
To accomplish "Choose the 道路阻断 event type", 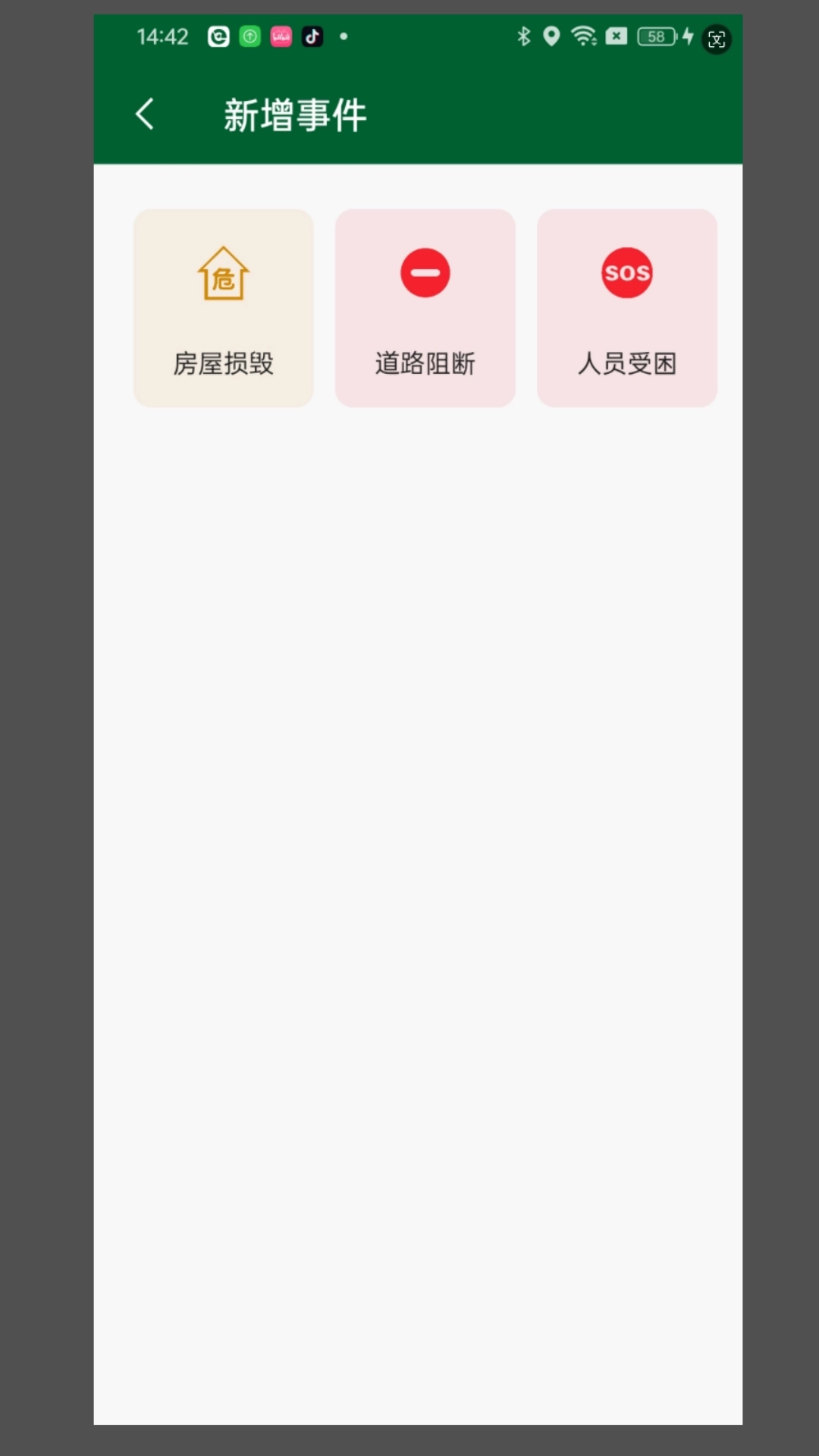I will pos(425,308).
